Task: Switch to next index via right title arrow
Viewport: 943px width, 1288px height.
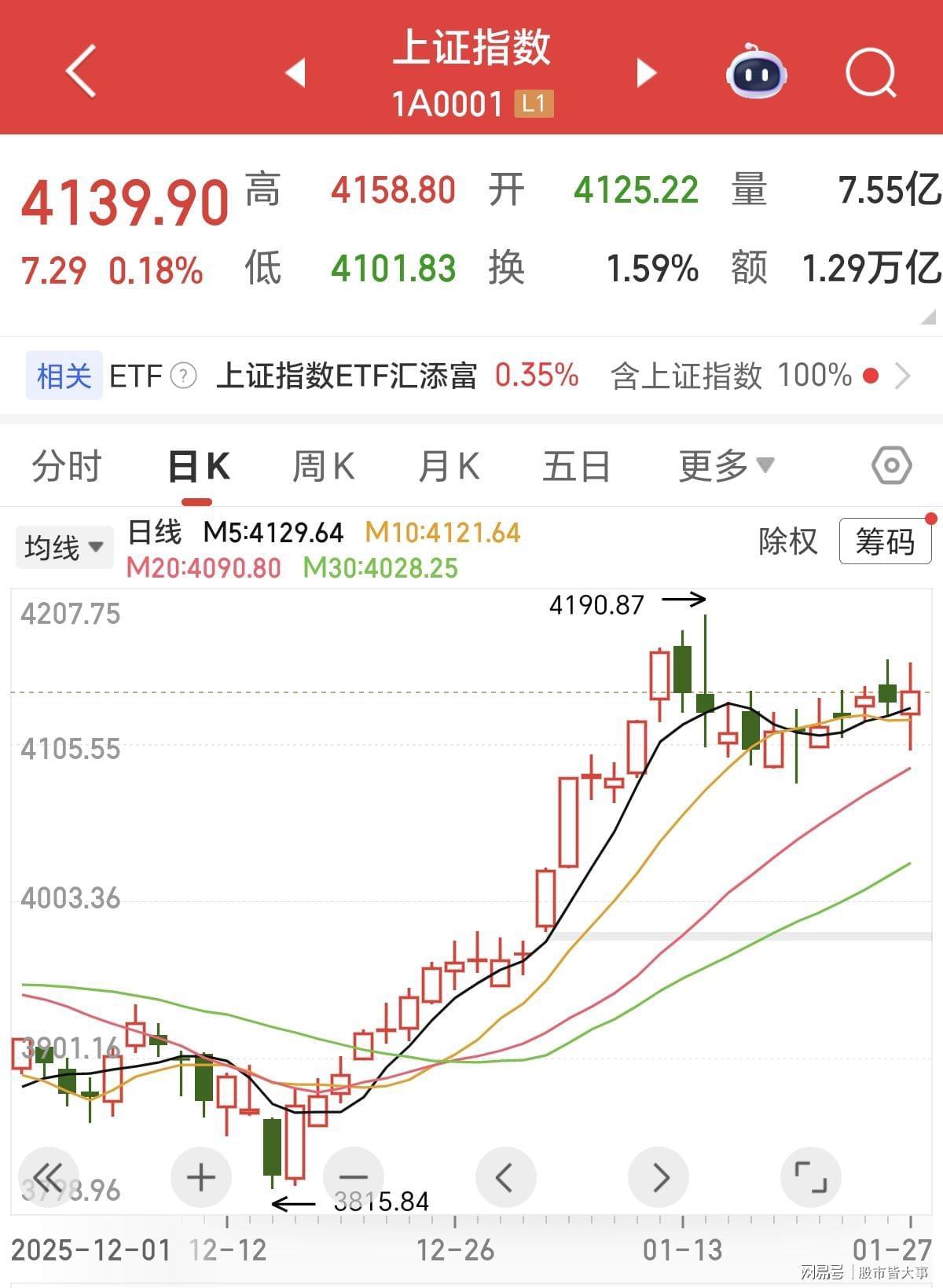Action: pyautogui.click(x=644, y=71)
